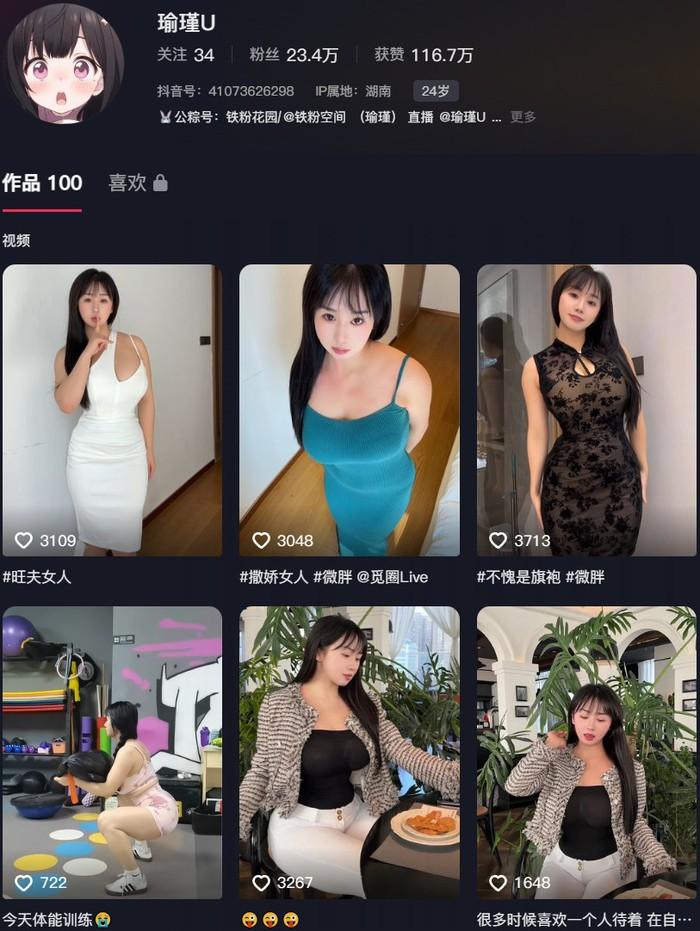The image size is (700, 931).
Task: View the 关注 34 following list
Action: tap(185, 55)
